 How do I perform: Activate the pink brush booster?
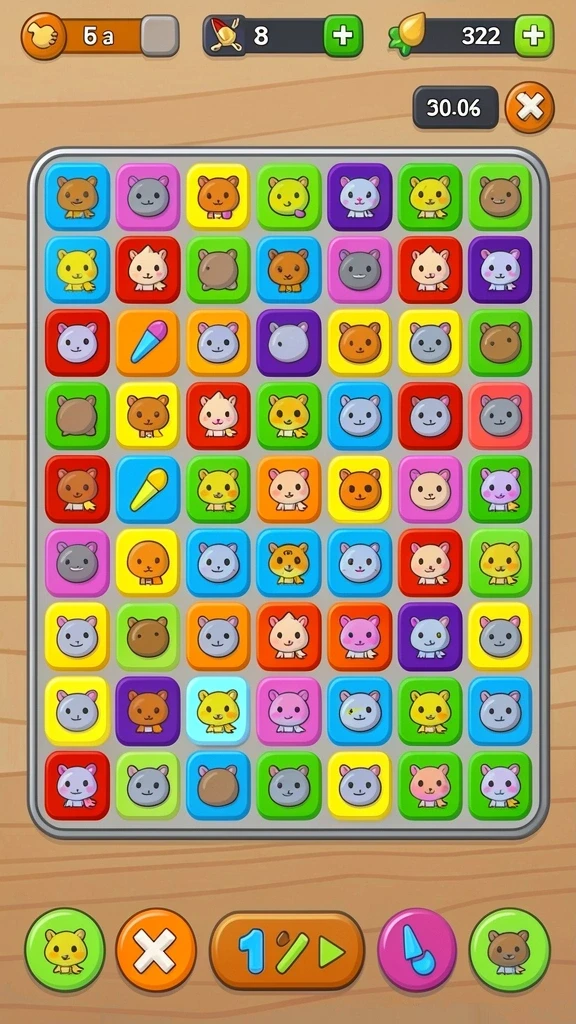pyautogui.click(x=417, y=950)
